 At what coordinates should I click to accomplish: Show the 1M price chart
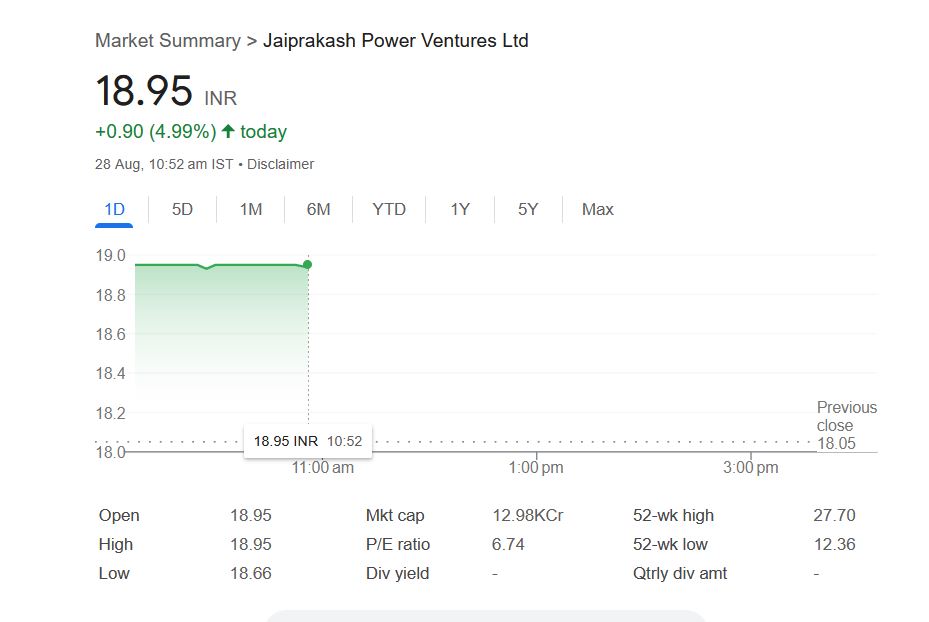tap(250, 209)
